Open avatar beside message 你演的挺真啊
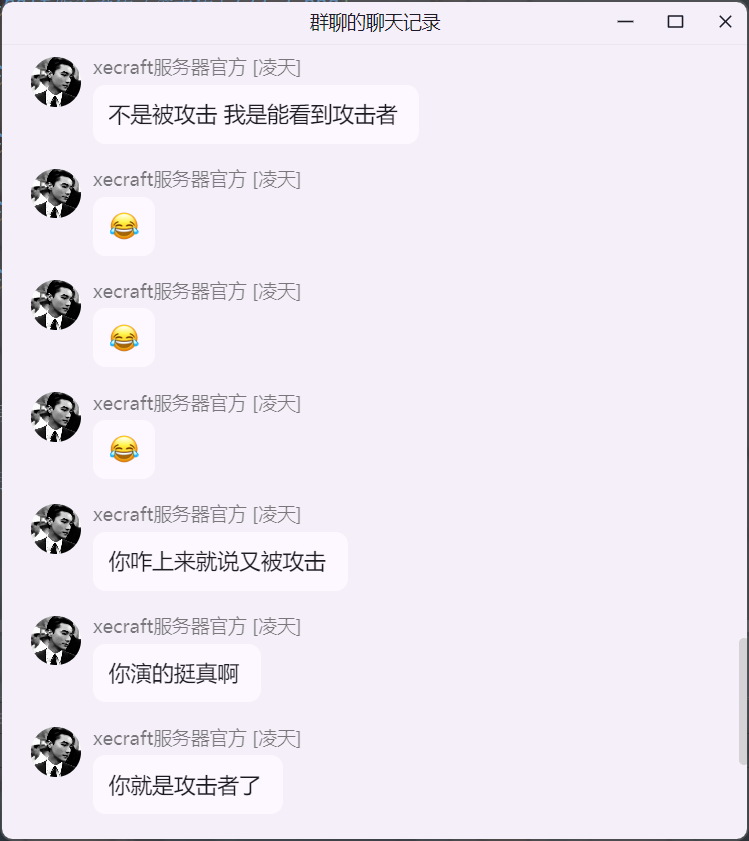The image size is (749, 841). pos(57,641)
